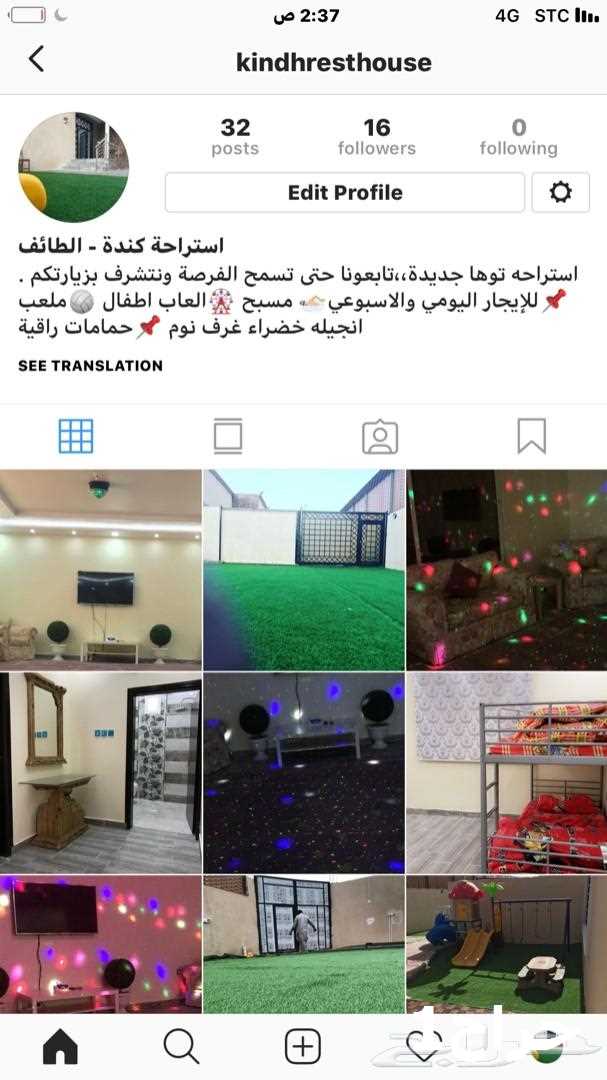
Task: View the 0 following list
Action: [x=519, y=136]
